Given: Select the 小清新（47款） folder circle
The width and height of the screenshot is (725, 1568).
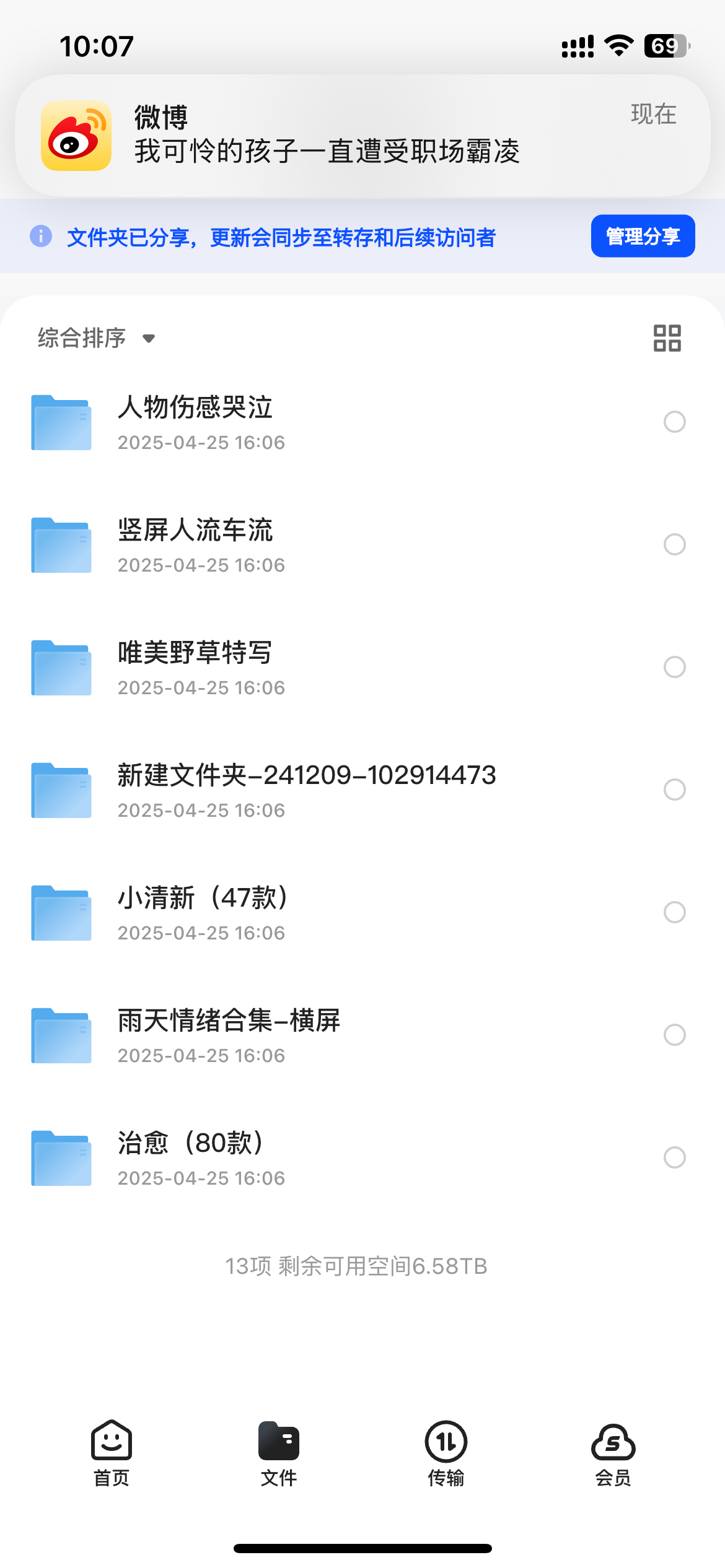Looking at the screenshot, I should [x=674, y=912].
